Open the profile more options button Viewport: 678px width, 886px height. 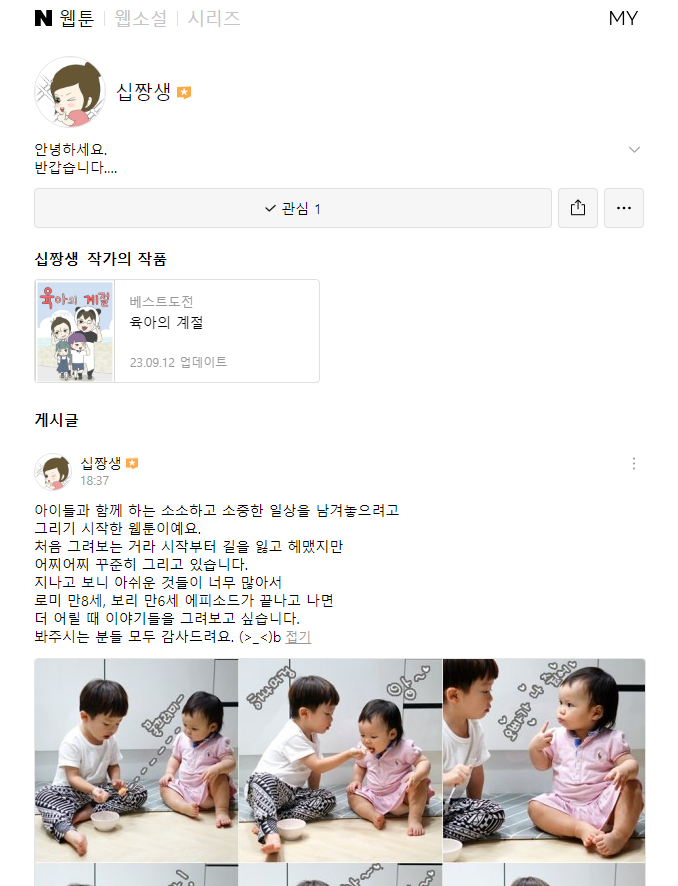[x=623, y=208]
